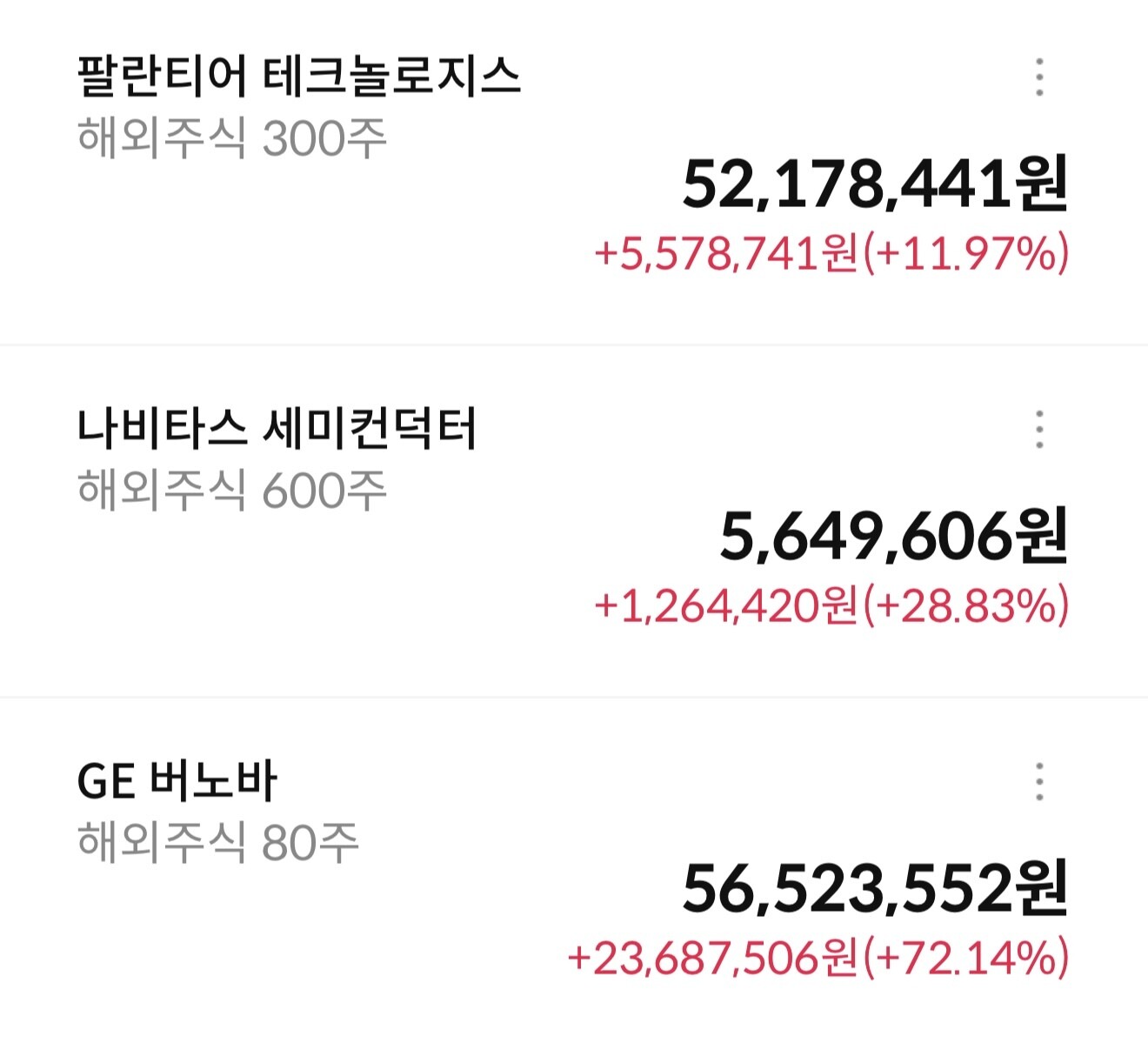Open the overflow menu for GE 버노바
This screenshot has width=1148, height=1043.
pyautogui.click(x=1039, y=781)
